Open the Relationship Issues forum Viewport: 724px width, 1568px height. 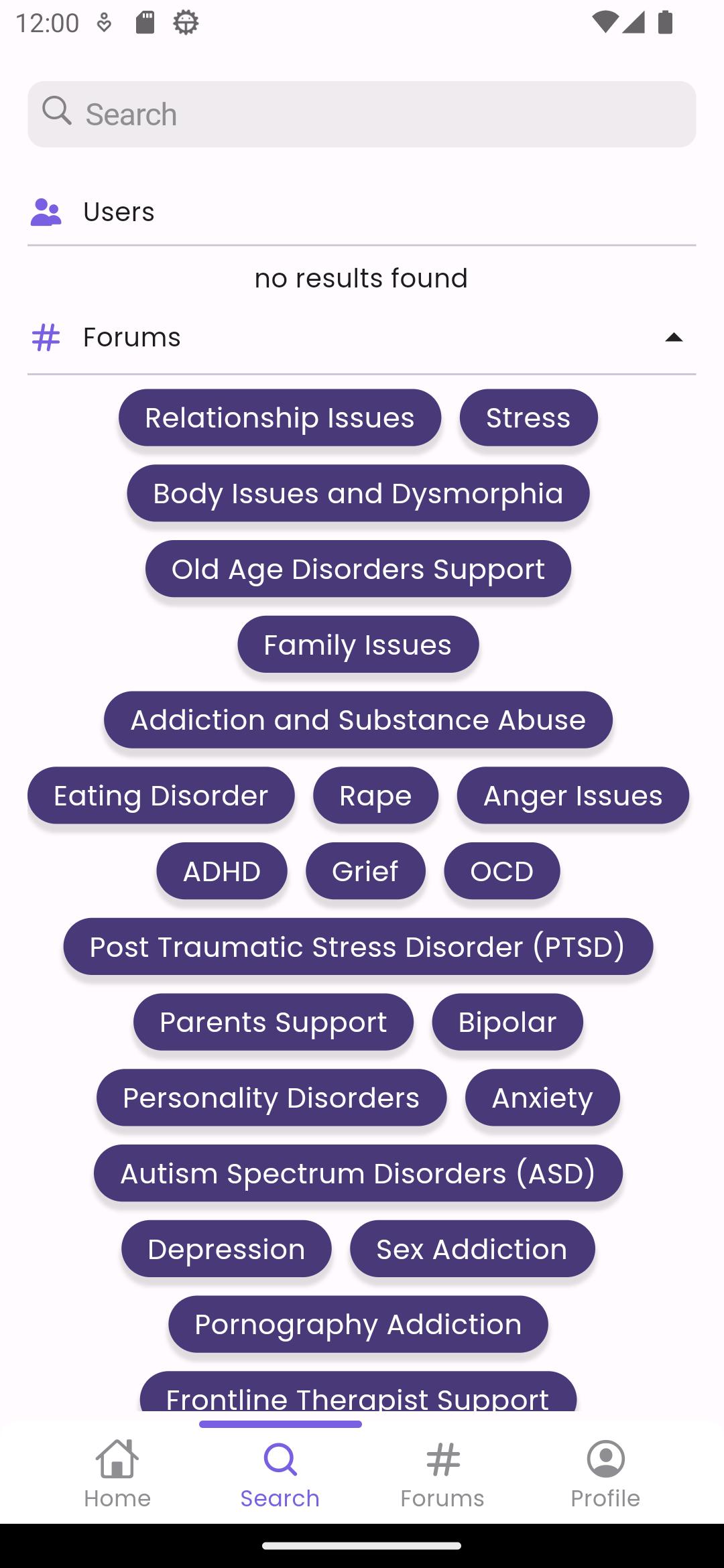click(280, 418)
